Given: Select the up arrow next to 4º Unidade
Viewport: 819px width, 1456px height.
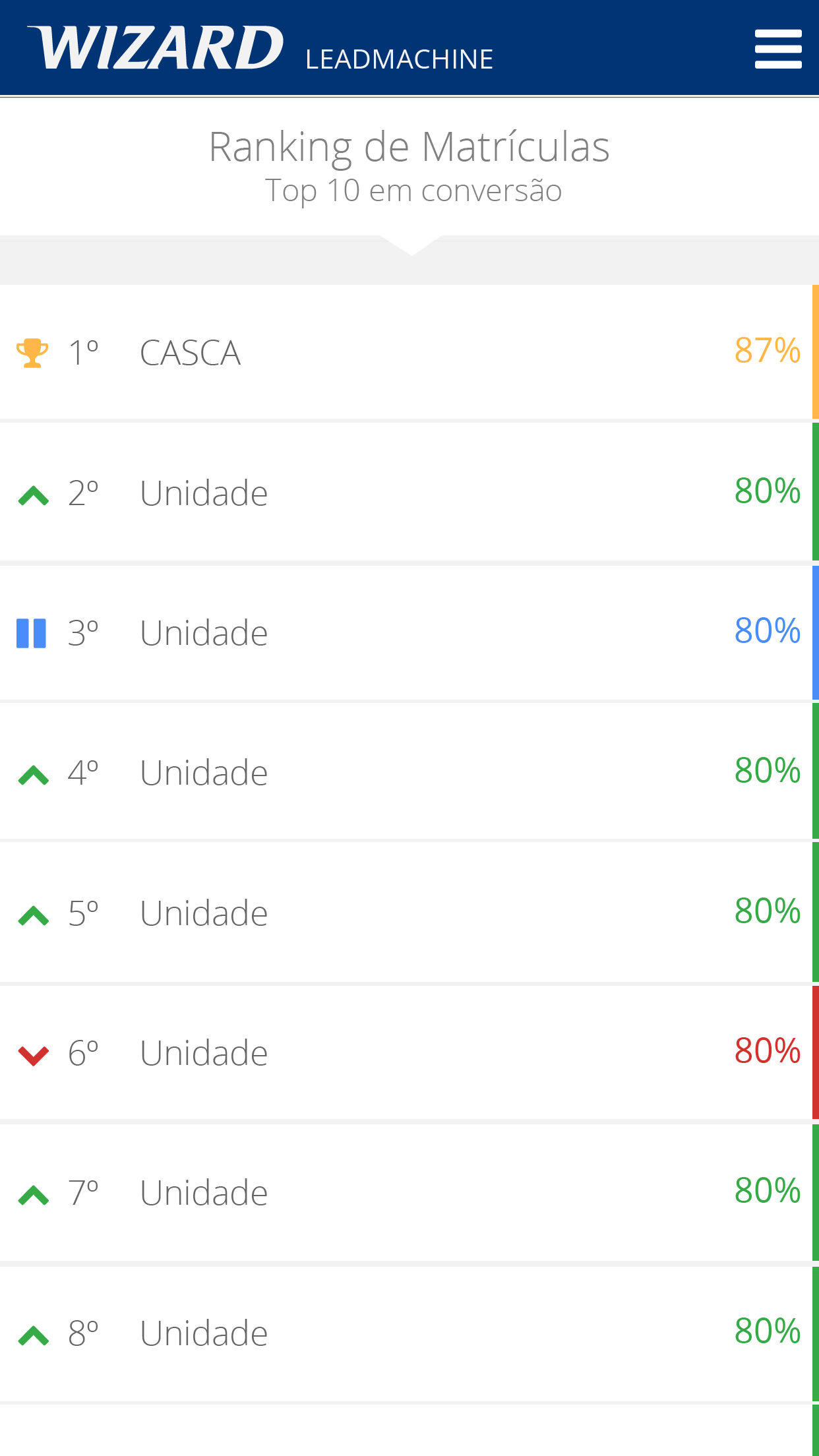Looking at the screenshot, I should click(32, 772).
